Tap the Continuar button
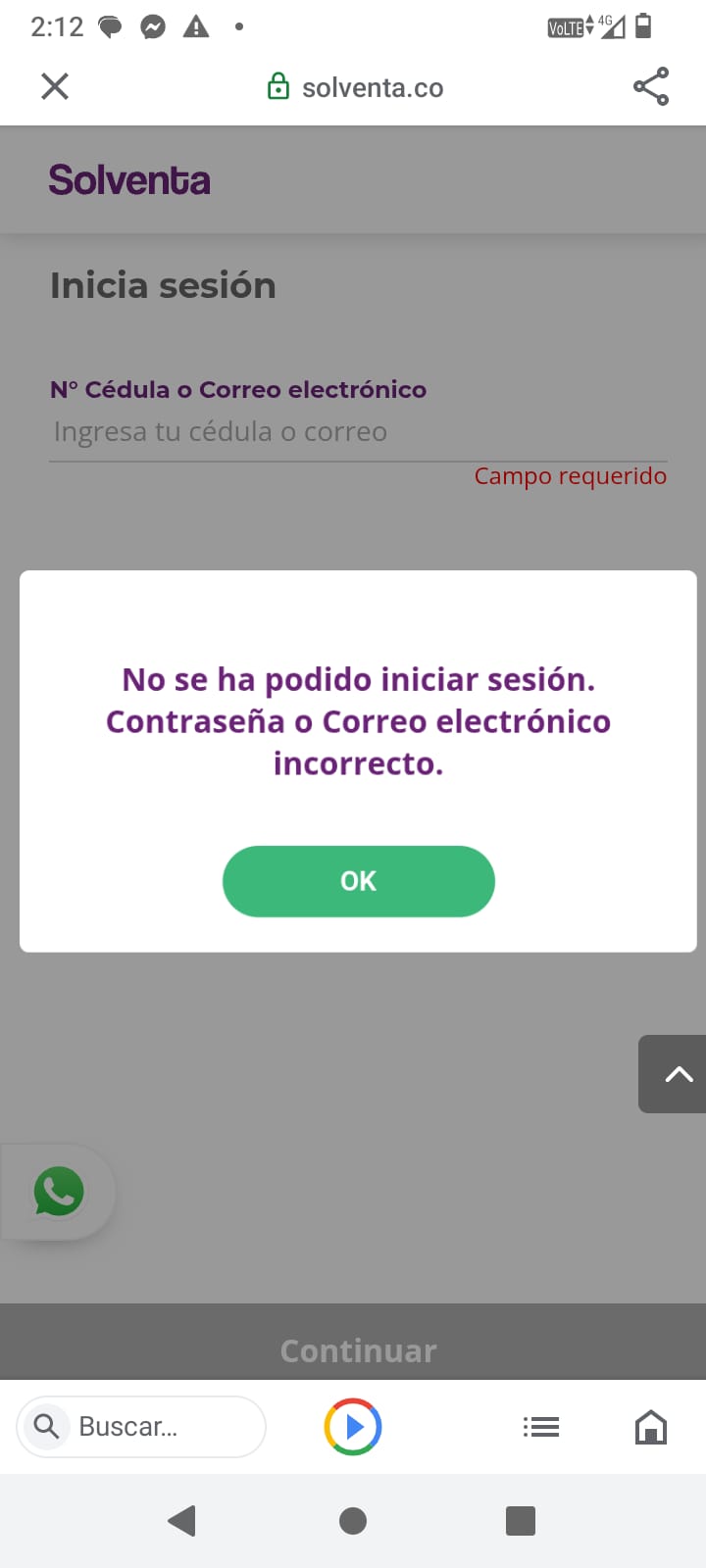Image resolution: width=706 pixels, height=1568 pixels. [x=358, y=1350]
